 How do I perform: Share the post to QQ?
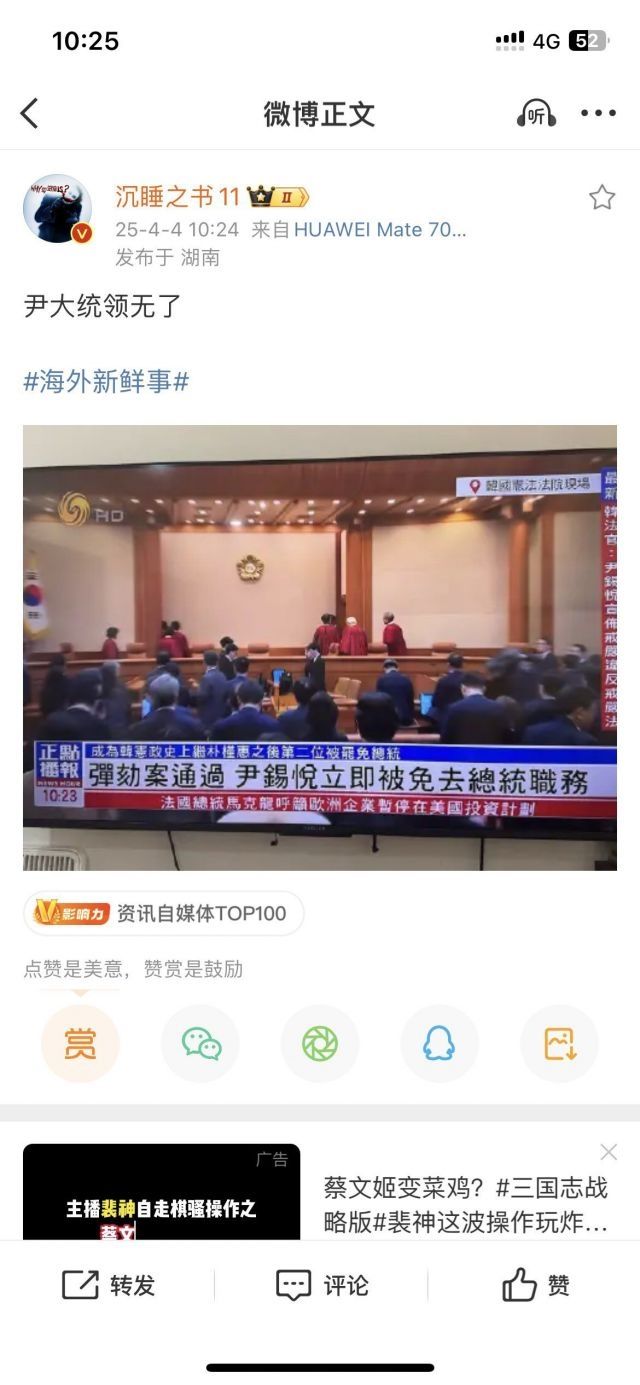(440, 1044)
